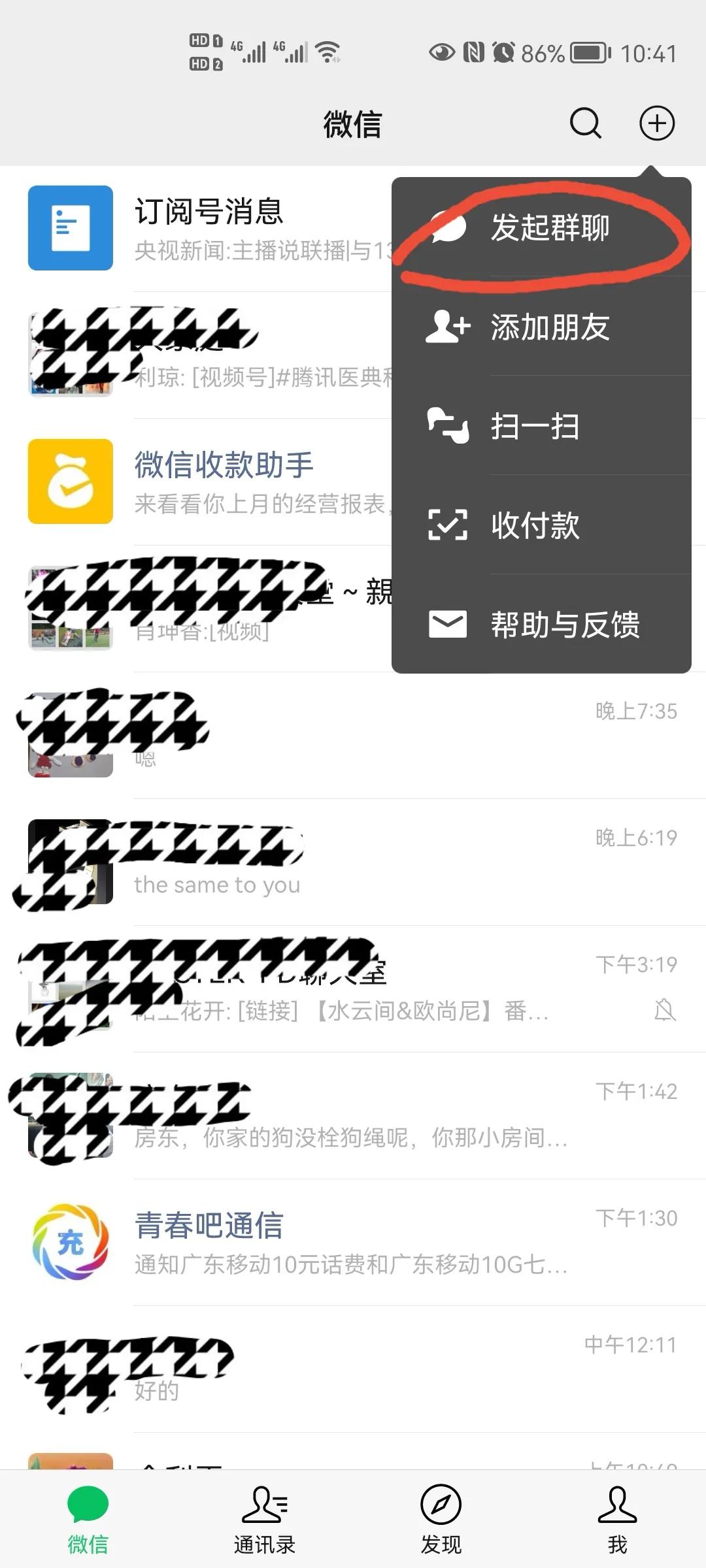Open the 添加朋友 add friend icon

coord(447,329)
